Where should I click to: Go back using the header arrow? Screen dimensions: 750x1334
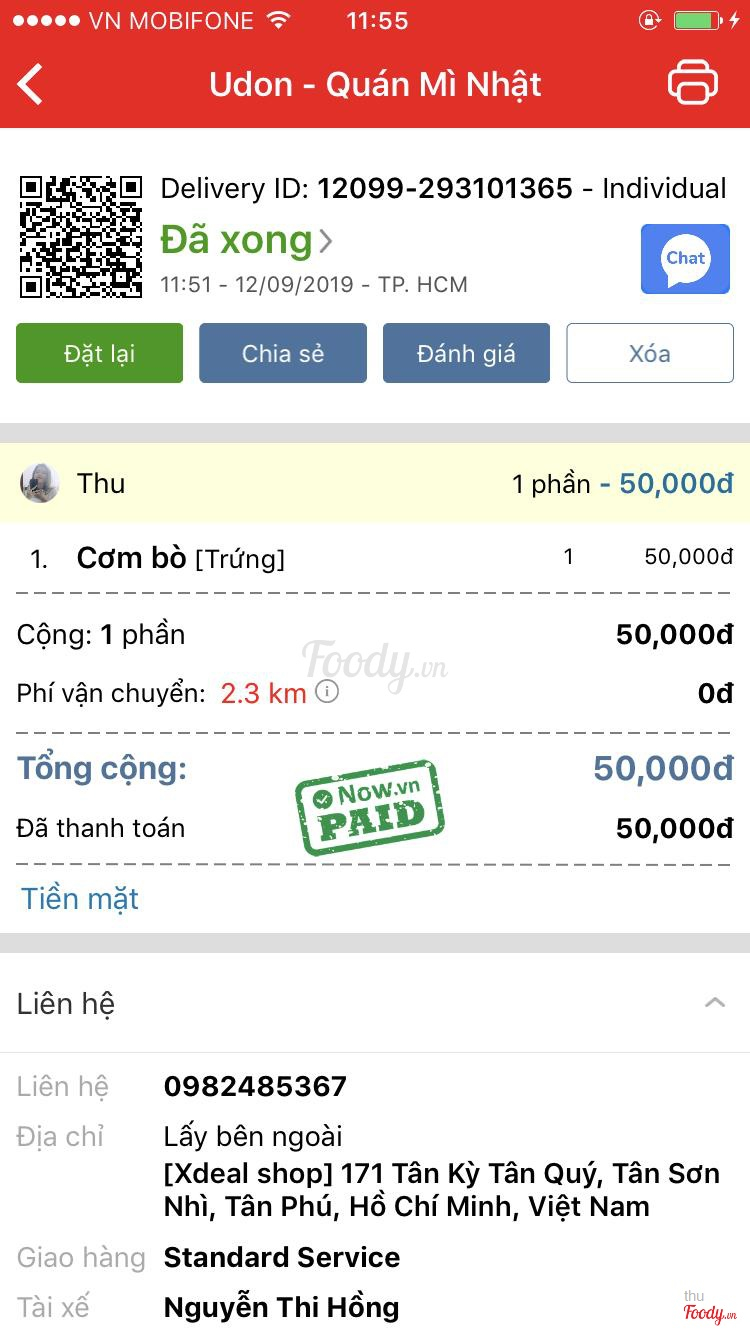click(31, 84)
